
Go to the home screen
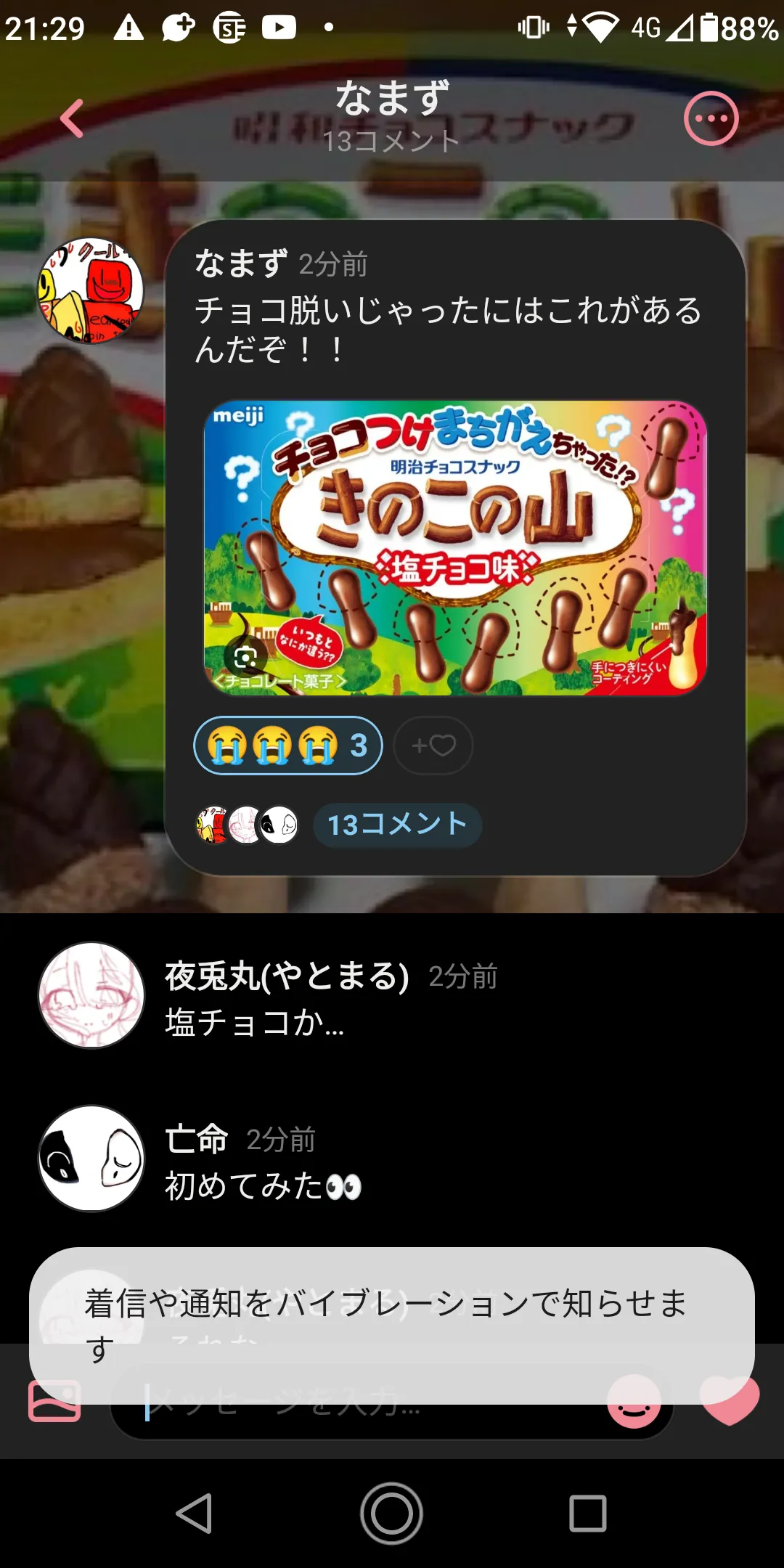pos(392,1514)
